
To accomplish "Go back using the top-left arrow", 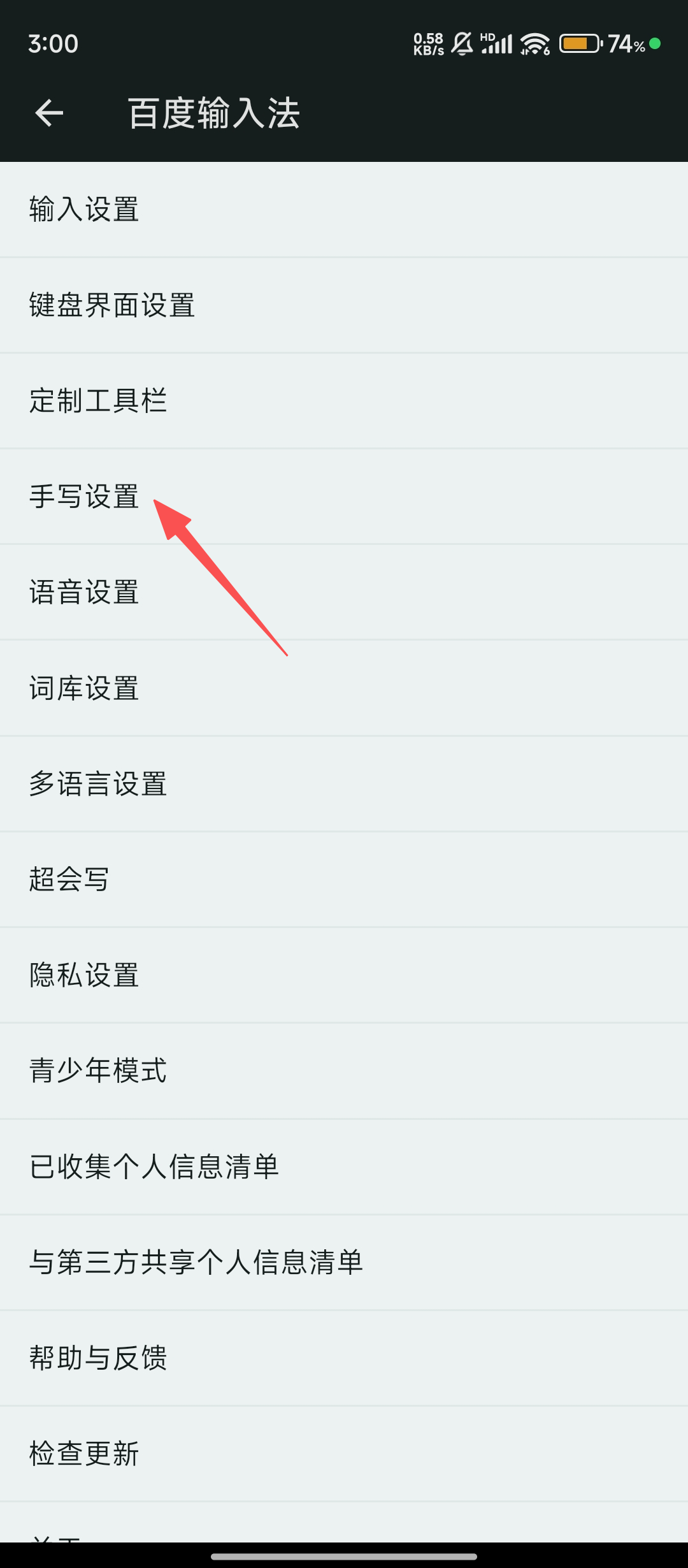I will [49, 113].
